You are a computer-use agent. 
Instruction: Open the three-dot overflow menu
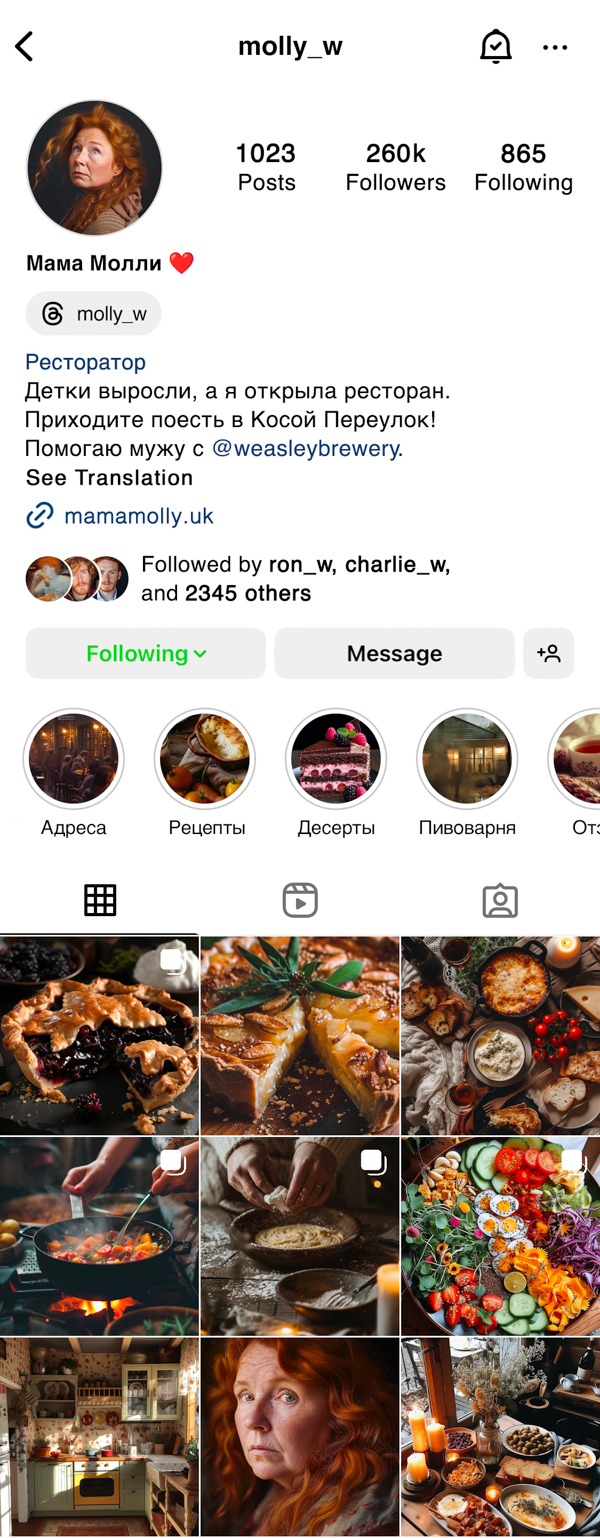coord(555,47)
